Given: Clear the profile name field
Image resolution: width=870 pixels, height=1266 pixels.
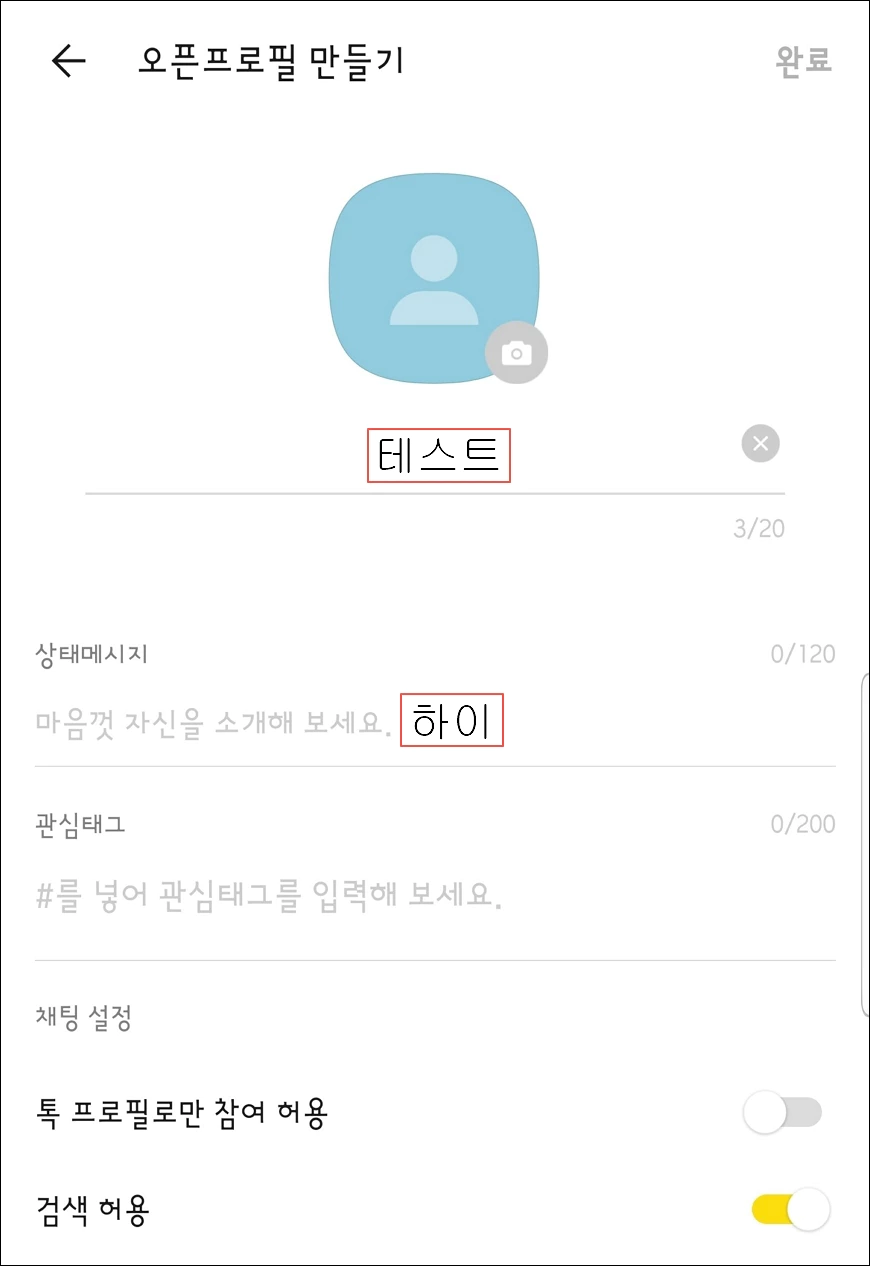Looking at the screenshot, I should pyautogui.click(x=760, y=443).
